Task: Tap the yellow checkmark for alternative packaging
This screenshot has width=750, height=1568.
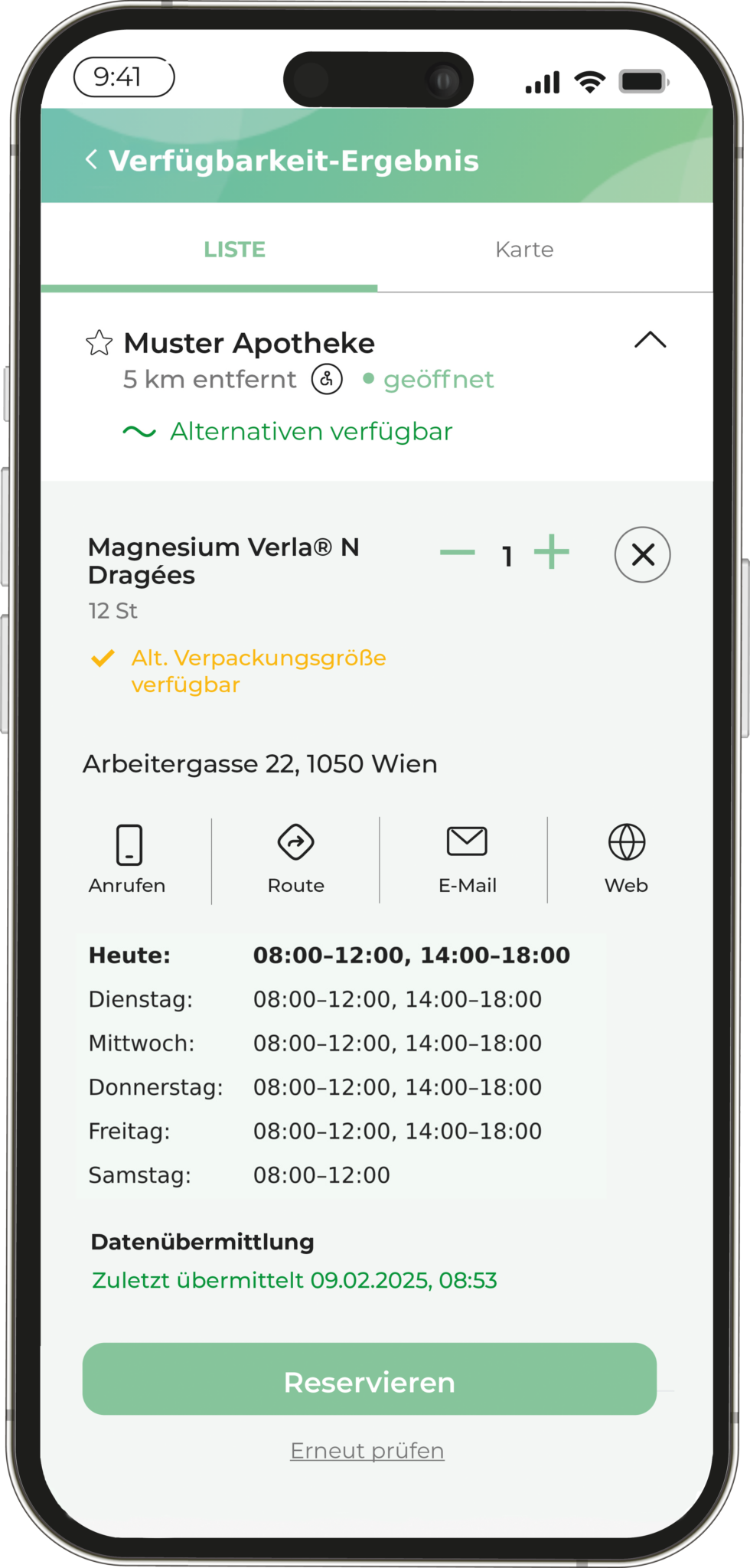Action: click(103, 658)
